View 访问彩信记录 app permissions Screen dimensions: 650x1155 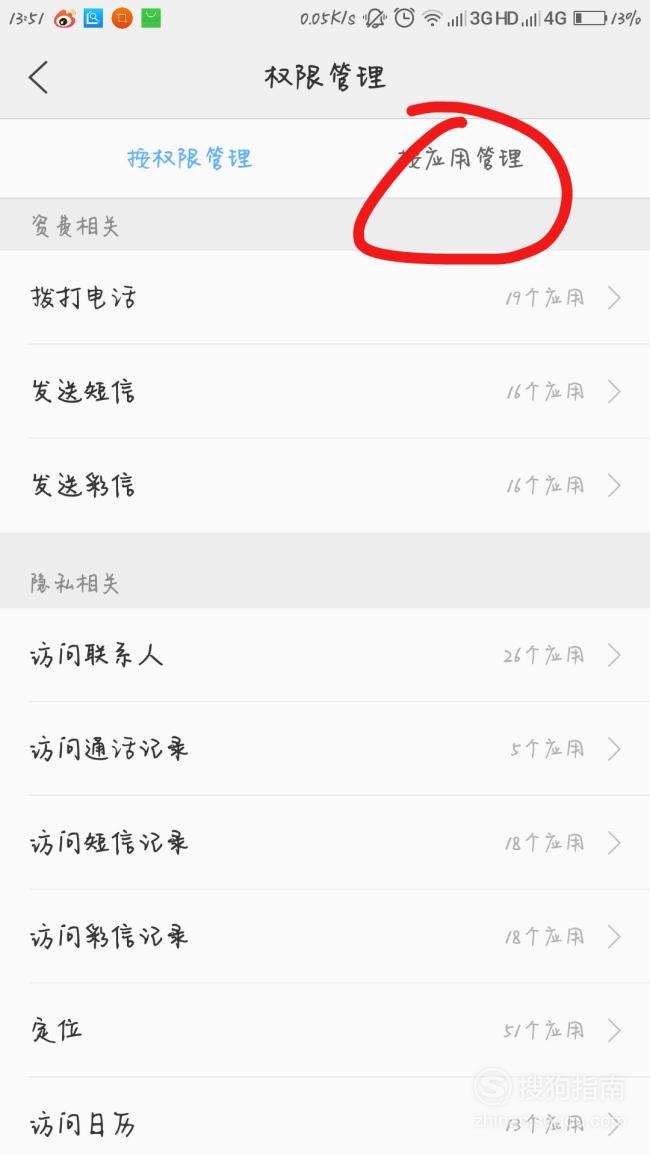[325, 936]
